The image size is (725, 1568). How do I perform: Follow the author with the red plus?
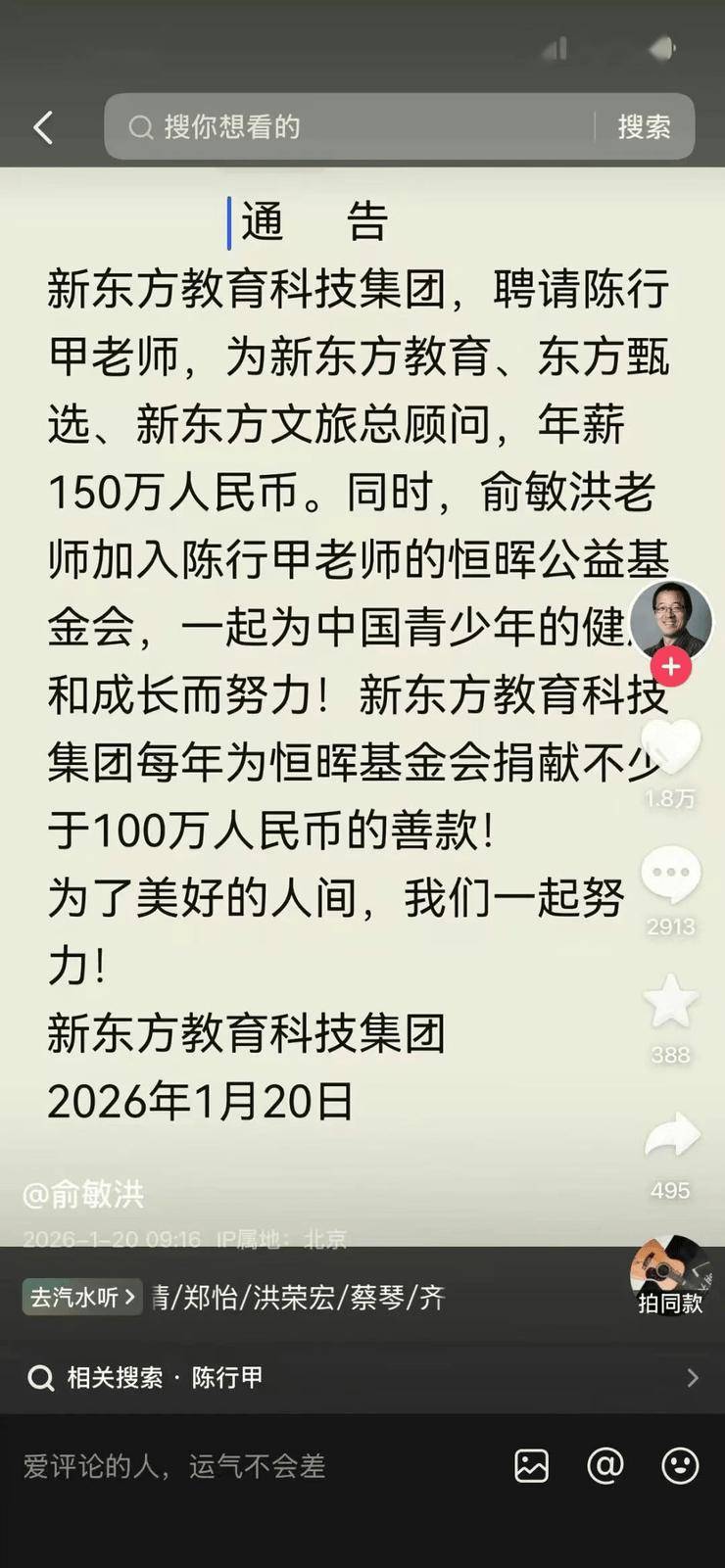click(671, 667)
